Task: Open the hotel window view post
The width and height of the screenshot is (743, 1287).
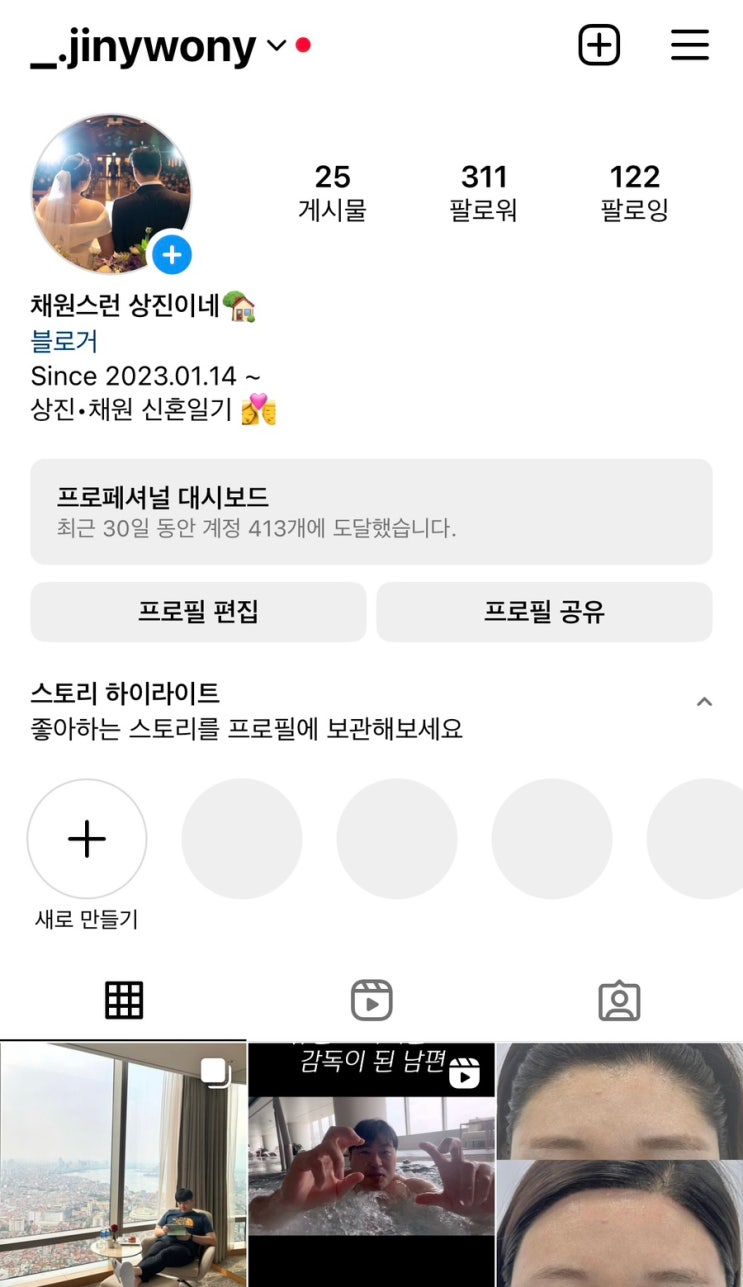Action: coord(123,1165)
